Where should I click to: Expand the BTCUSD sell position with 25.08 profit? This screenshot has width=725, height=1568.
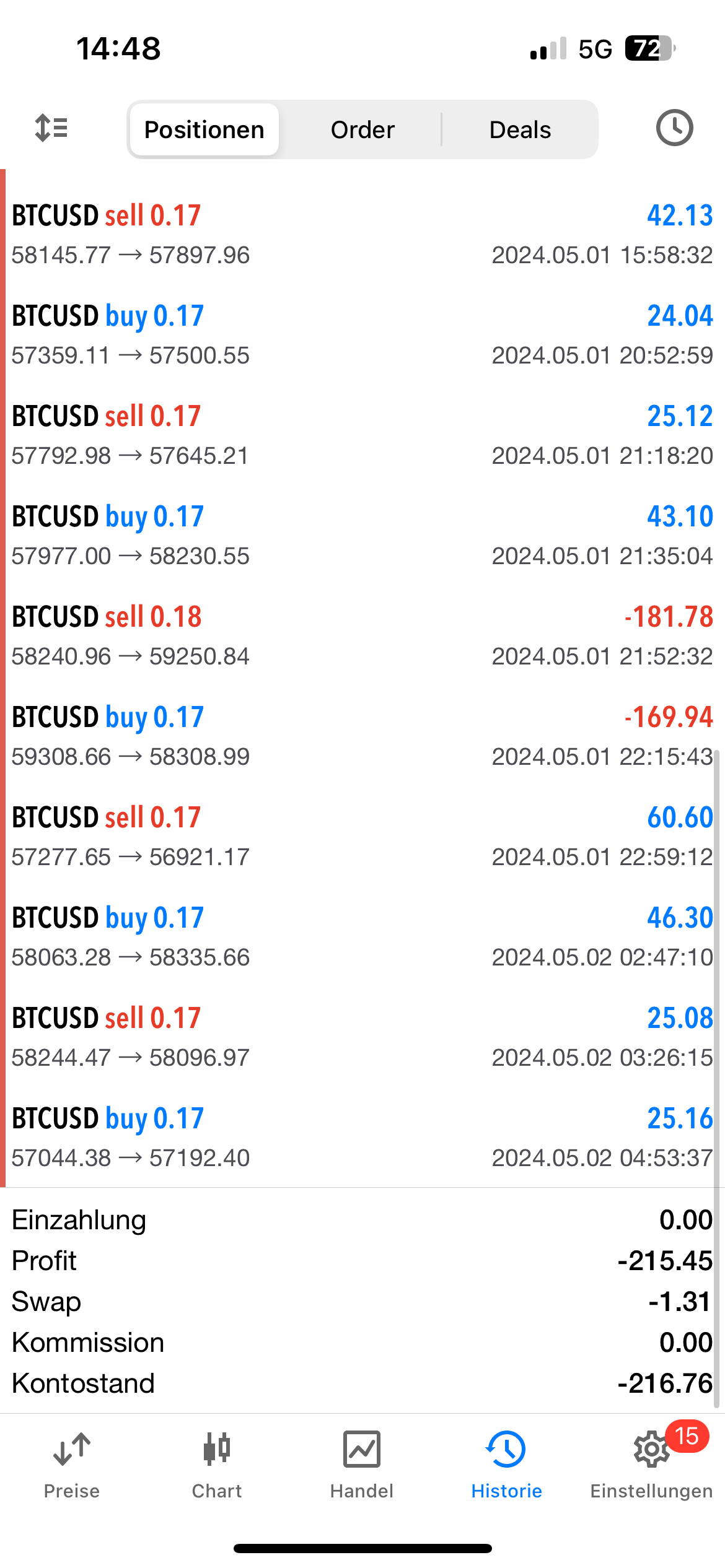[362, 1037]
